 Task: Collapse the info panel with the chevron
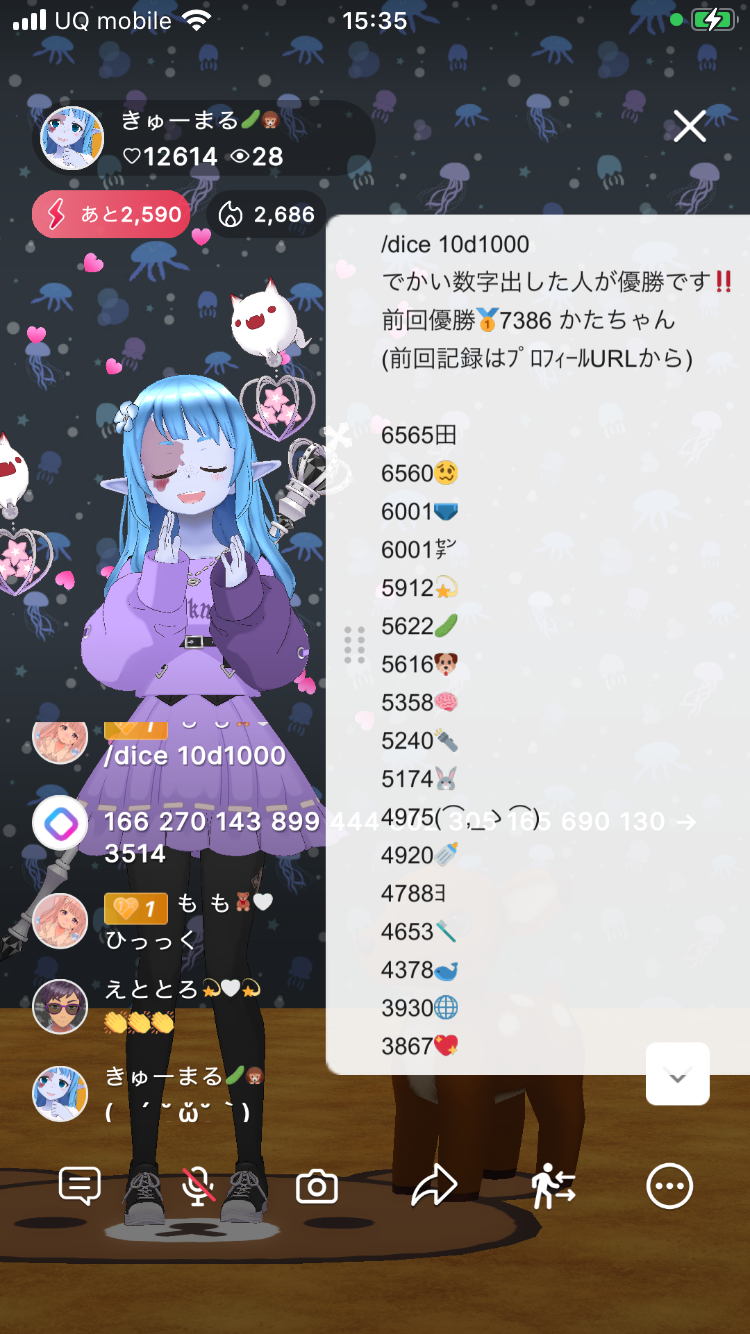[x=678, y=1075]
